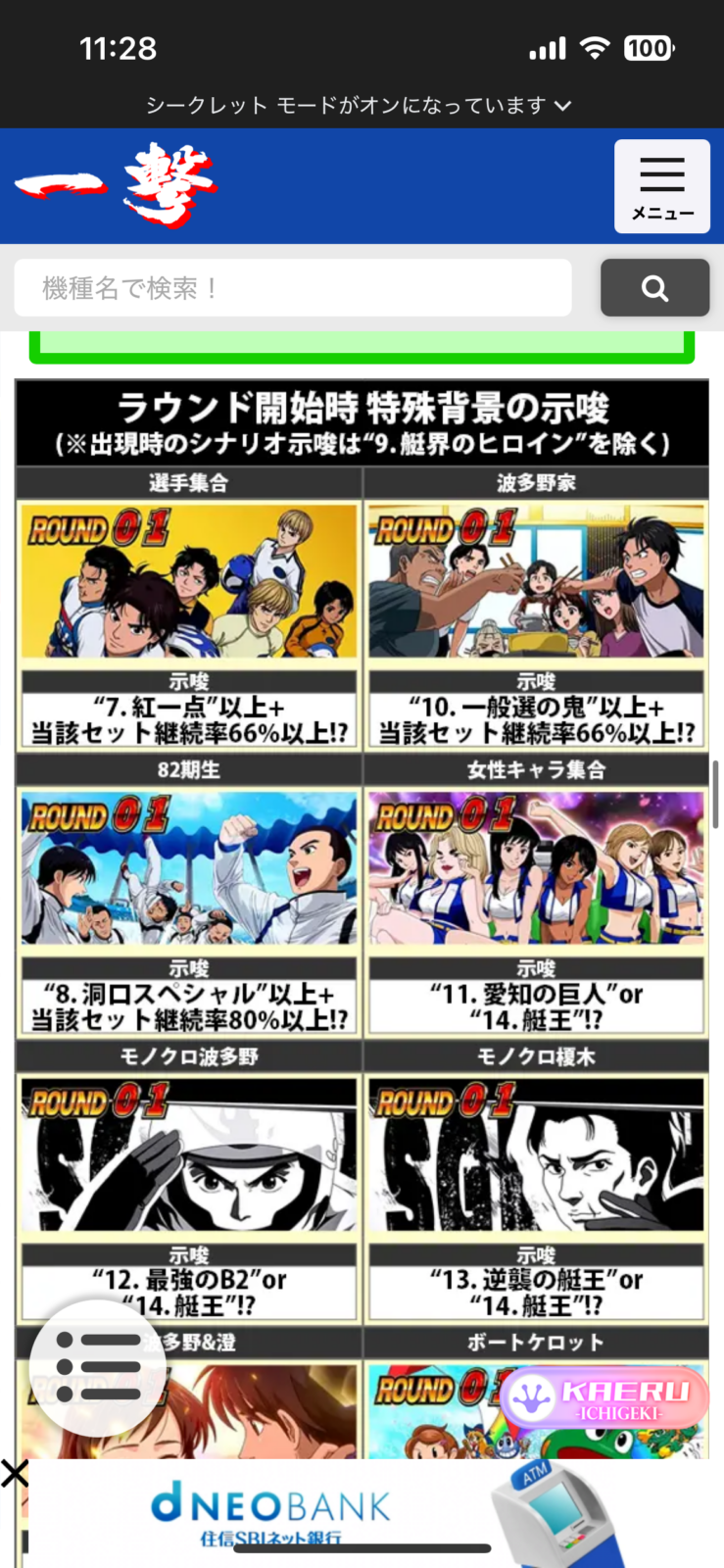Tap the 機種名で検索 search field
Viewport: 724px width, 1568px height.
click(x=292, y=288)
